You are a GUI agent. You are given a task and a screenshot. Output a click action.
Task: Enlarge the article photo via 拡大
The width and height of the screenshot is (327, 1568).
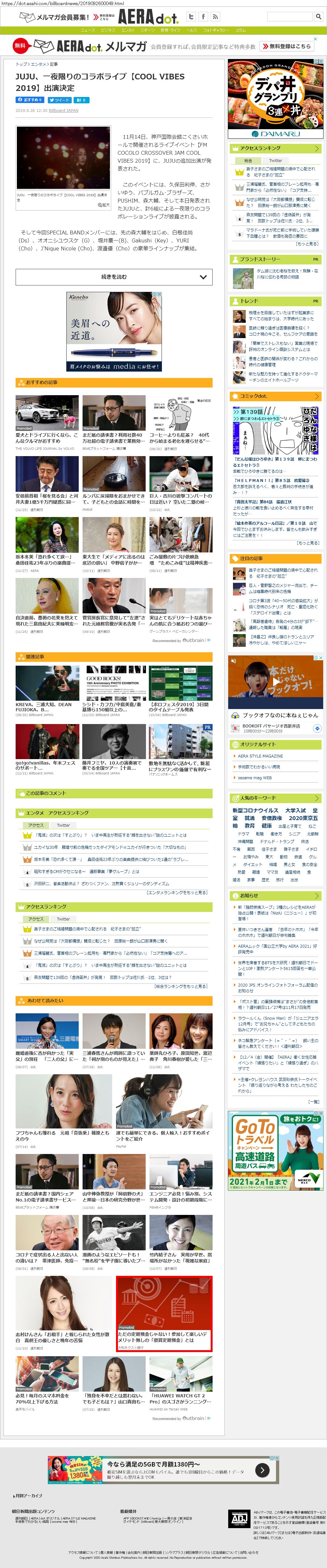pyautogui.click(x=104, y=205)
